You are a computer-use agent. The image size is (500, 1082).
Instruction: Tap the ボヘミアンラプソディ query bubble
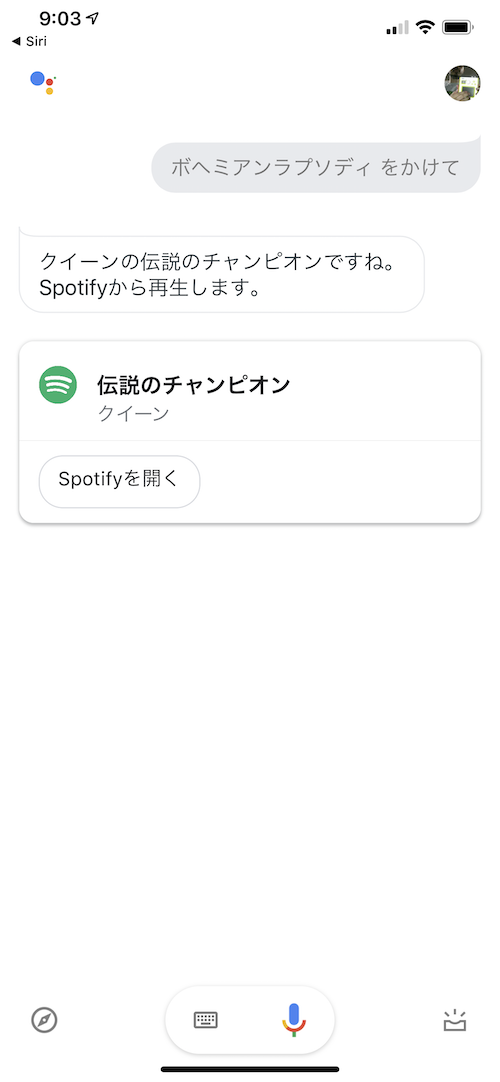(x=316, y=166)
